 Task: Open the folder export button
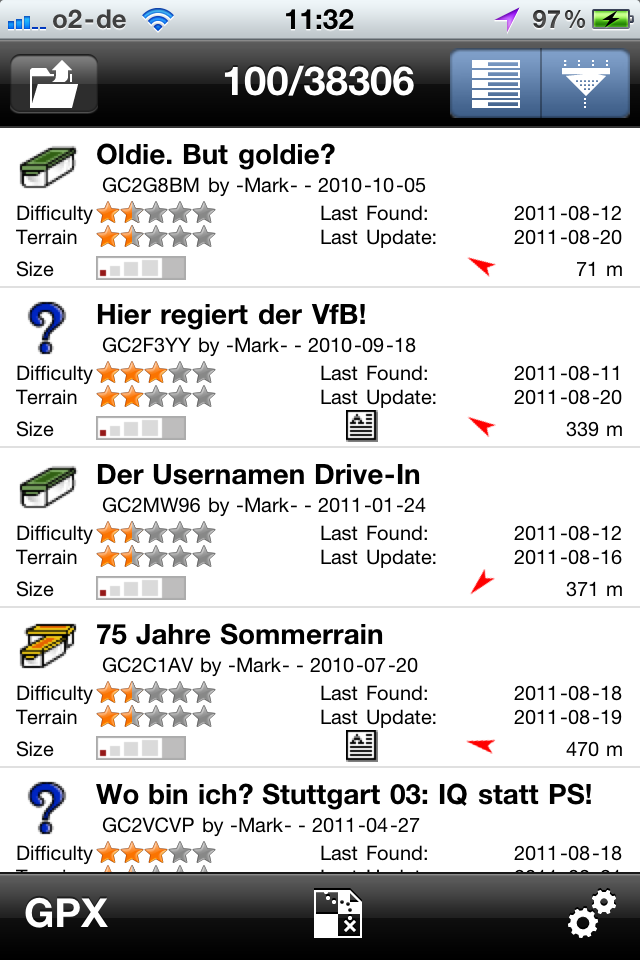click(54, 83)
